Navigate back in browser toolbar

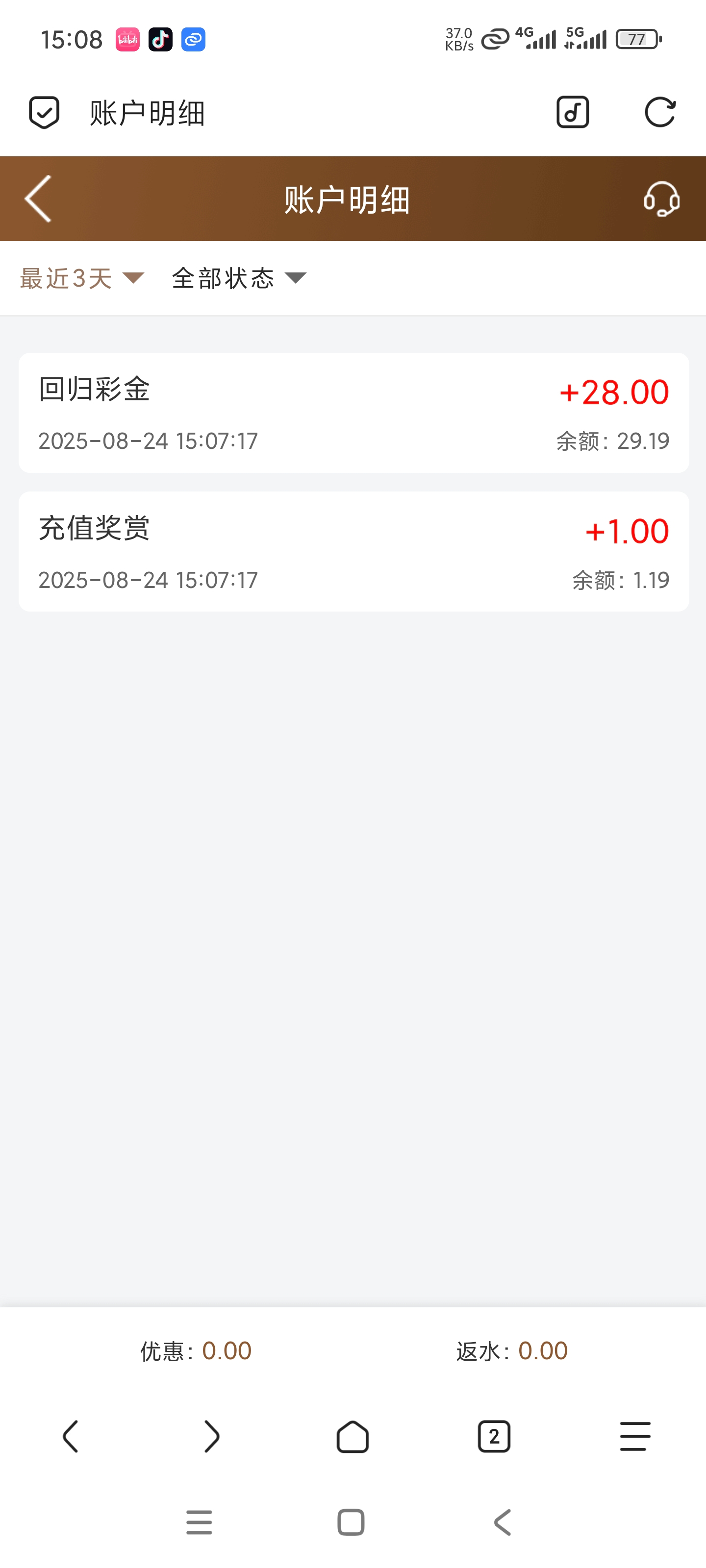point(71,1437)
